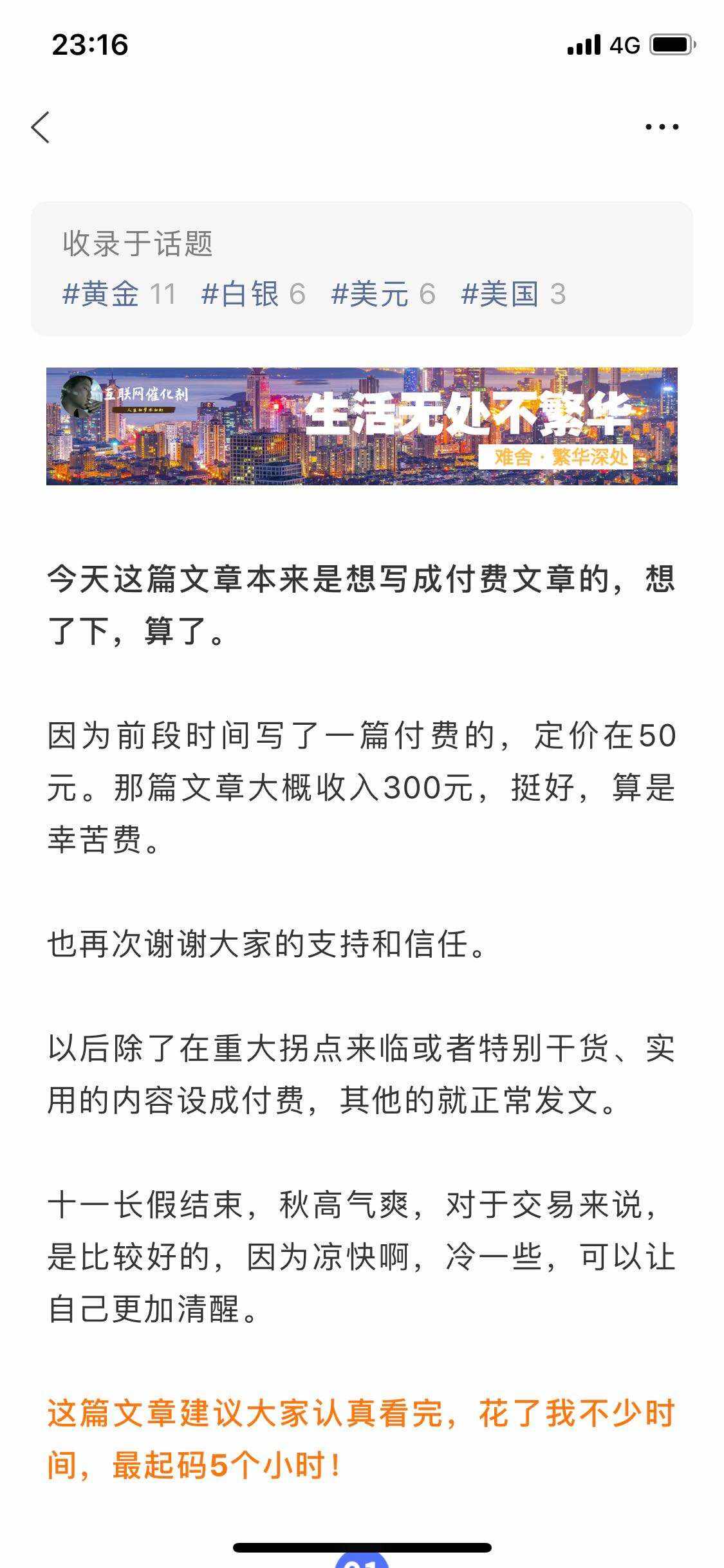Open the three-dot more options menu
Viewport: 724px width, 1568px height.
[x=662, y=127]
